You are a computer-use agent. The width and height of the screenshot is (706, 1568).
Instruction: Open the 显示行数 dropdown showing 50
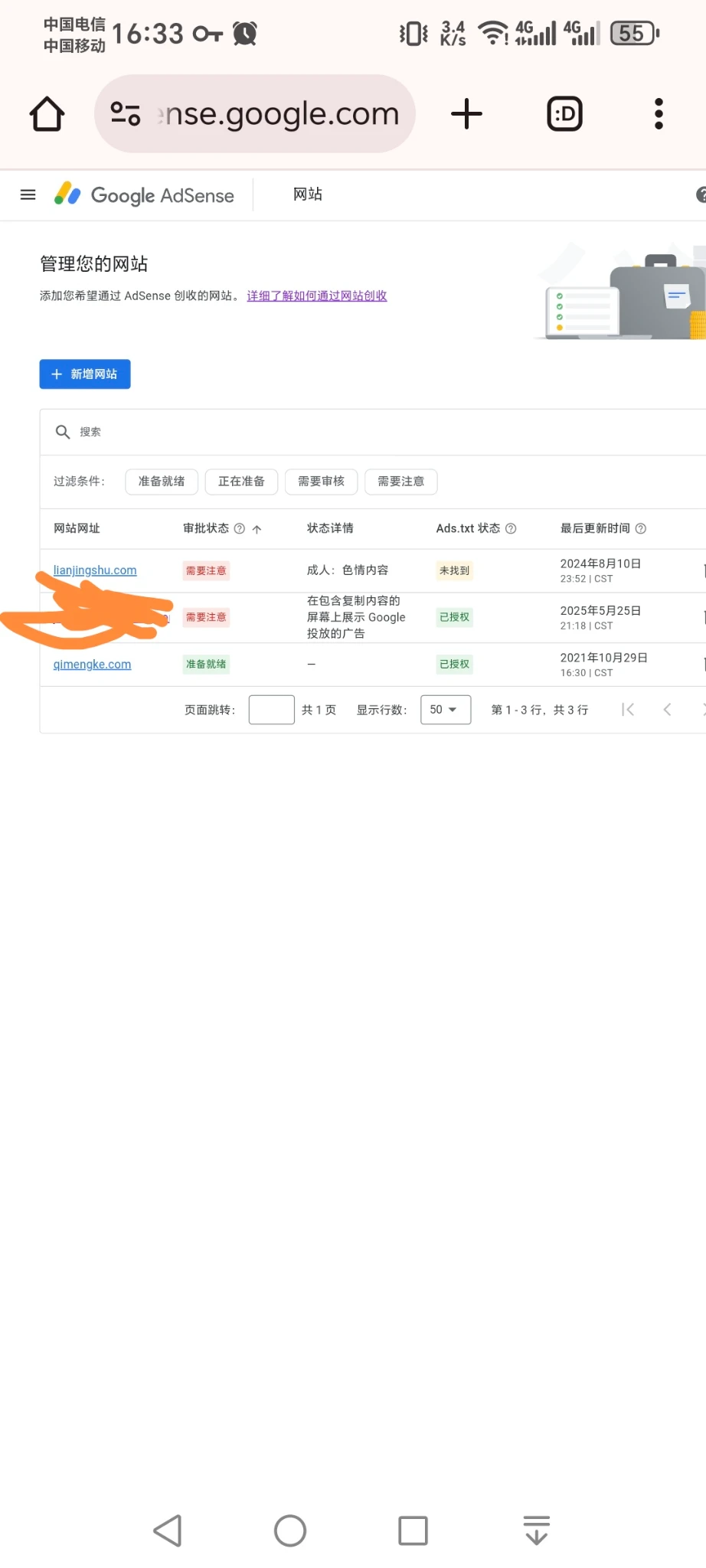[445, 710]
